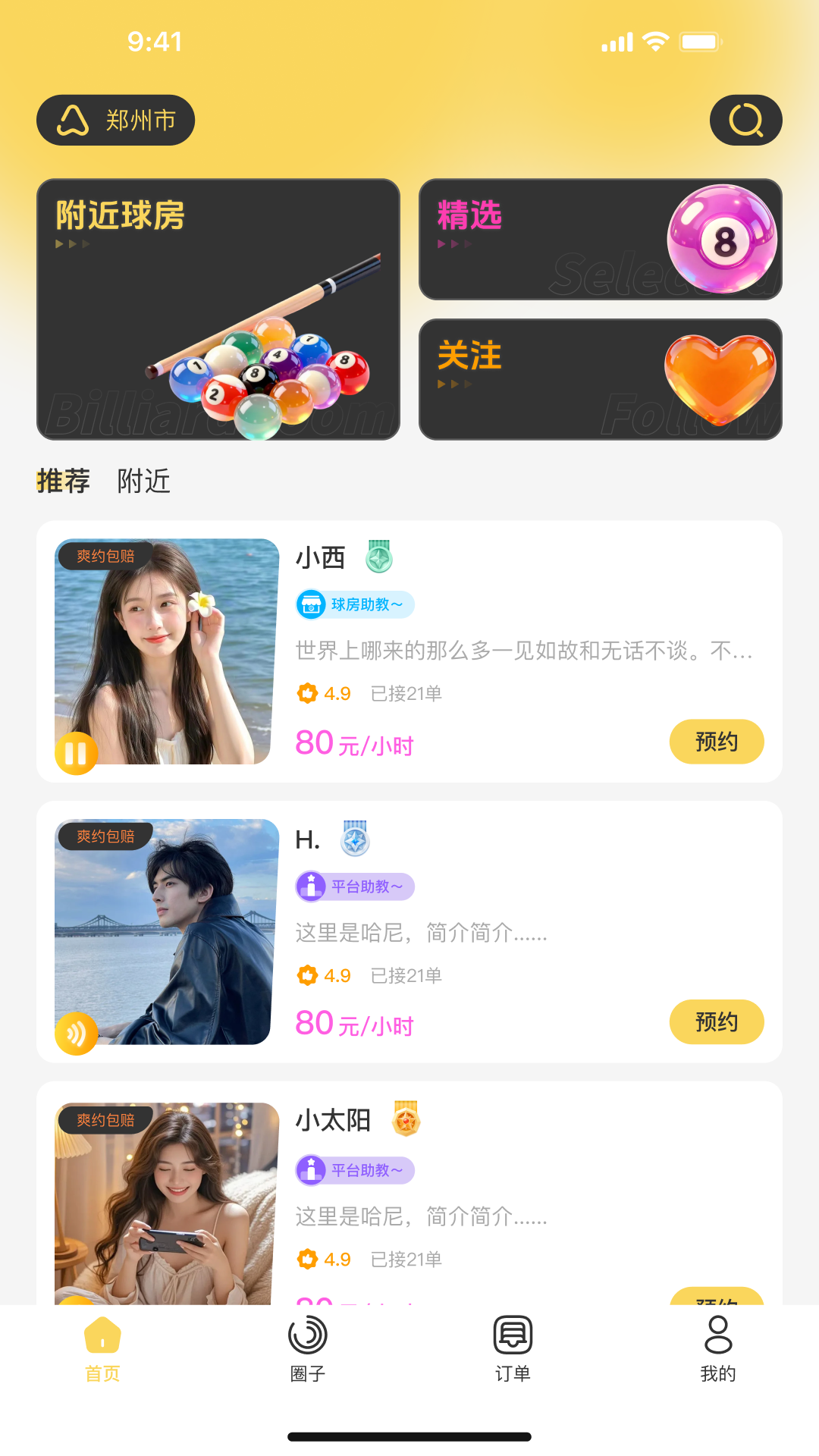Image resolution: width=819 pixels, height=1456 pixels.
Task: Tap 预约 button on 小西's card
Action: (x=717, y=742)
